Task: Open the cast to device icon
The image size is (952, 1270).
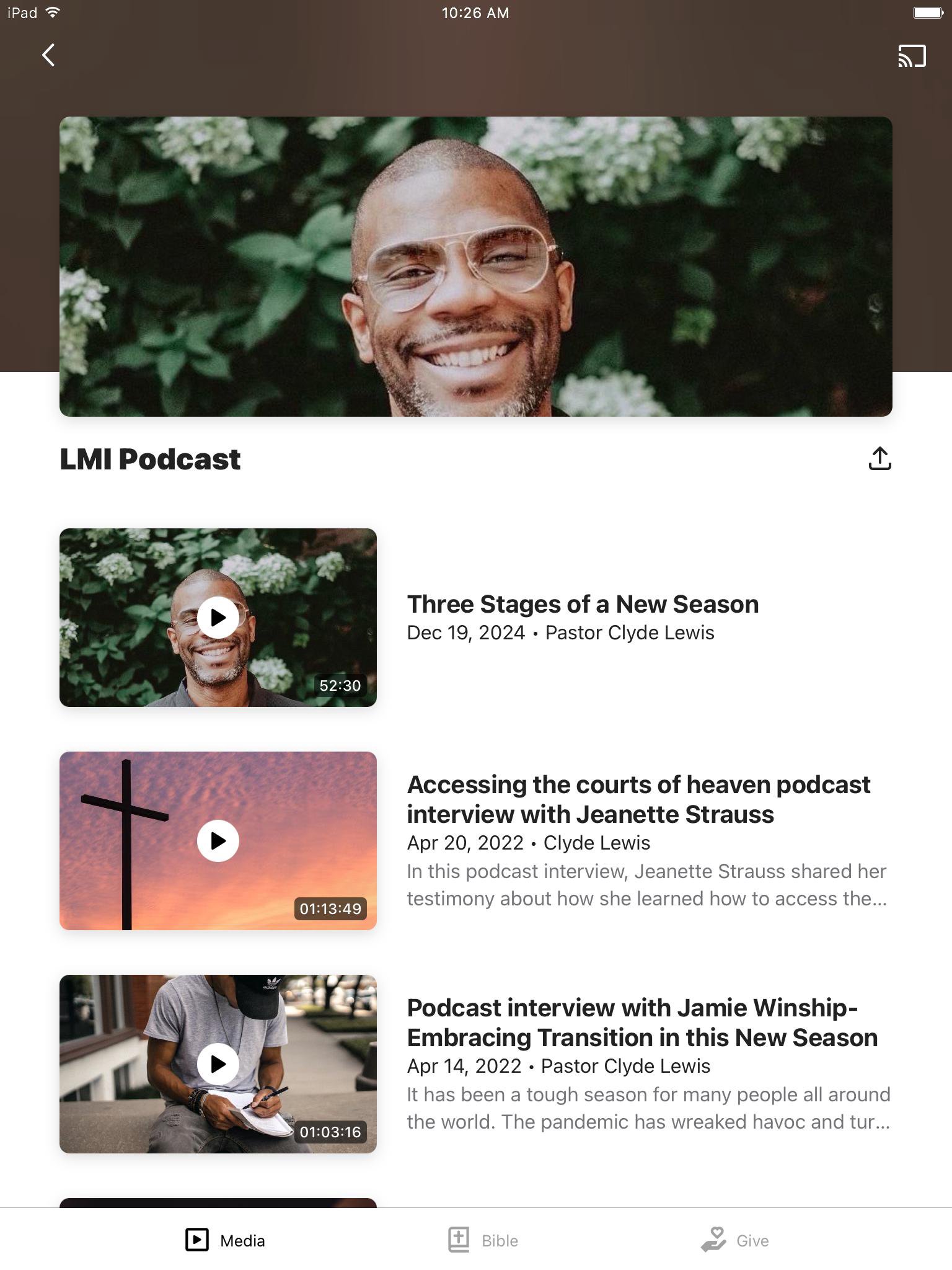Action: click(912, 56)
